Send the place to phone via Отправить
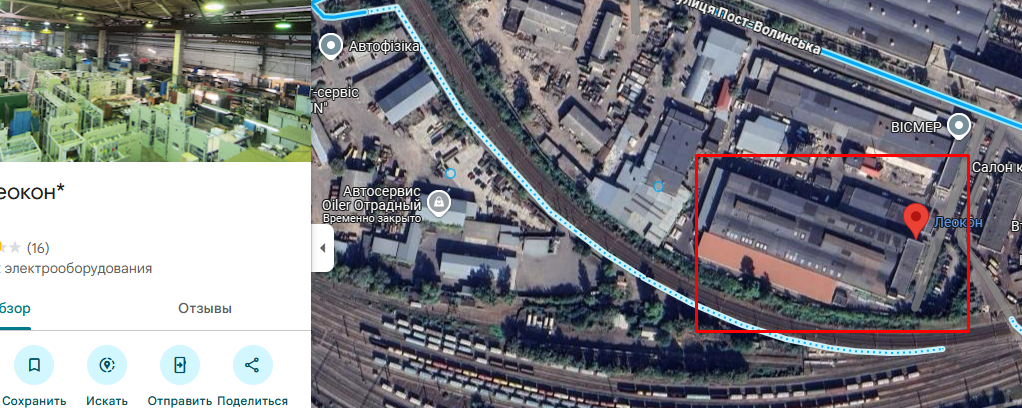 (x=180, y=366)
